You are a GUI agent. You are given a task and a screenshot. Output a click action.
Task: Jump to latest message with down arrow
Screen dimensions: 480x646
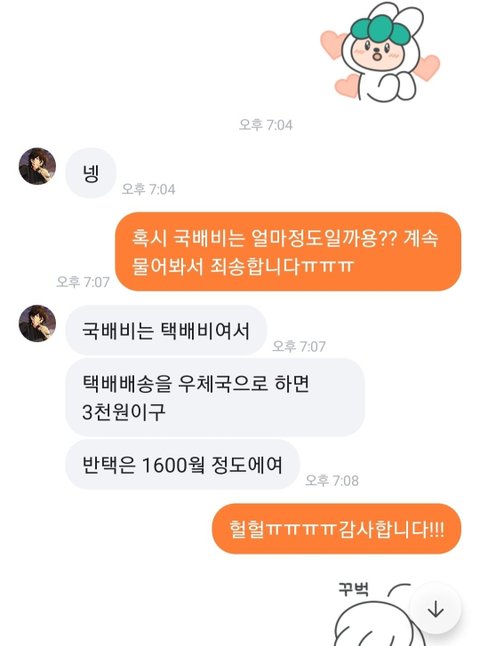point(435,609)
